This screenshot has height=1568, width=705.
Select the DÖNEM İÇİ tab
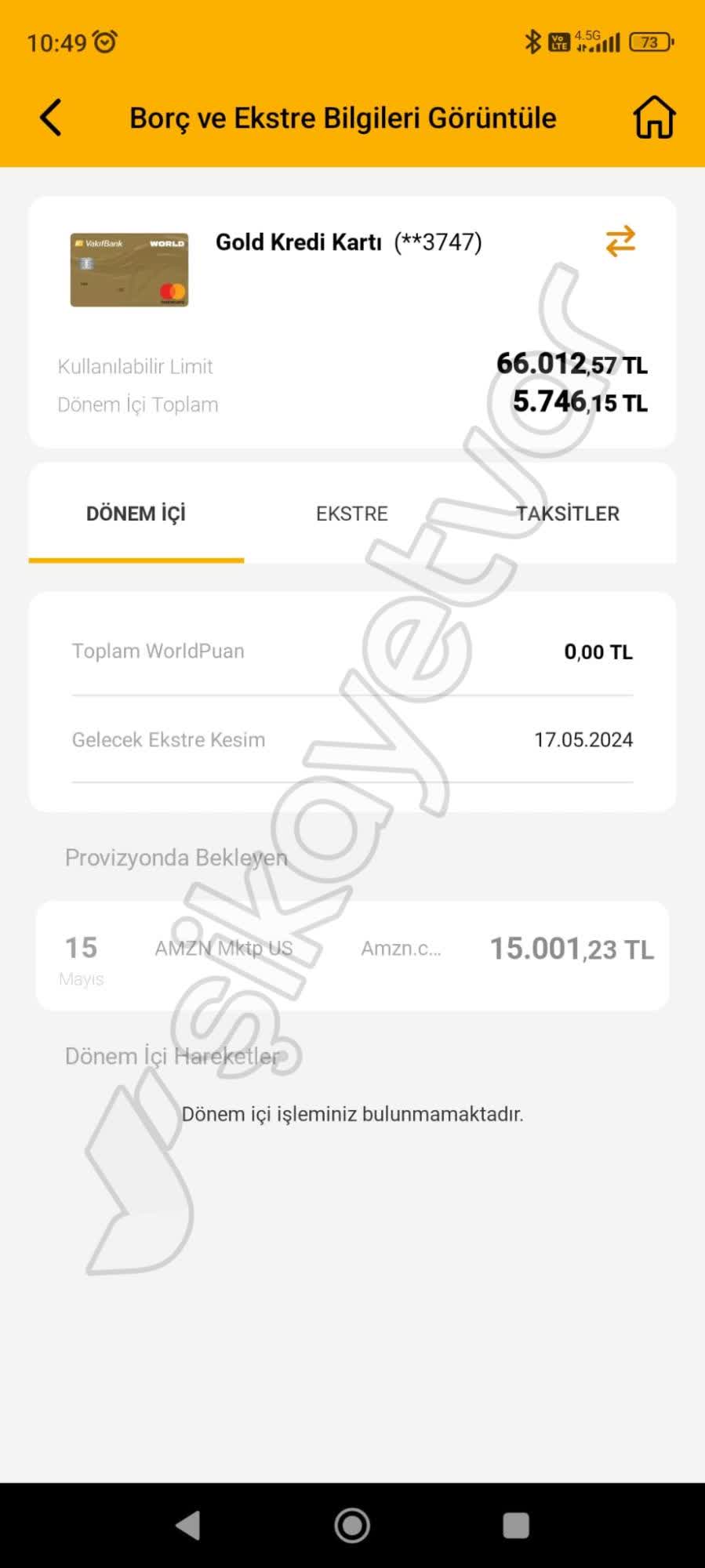coord(136,514)
